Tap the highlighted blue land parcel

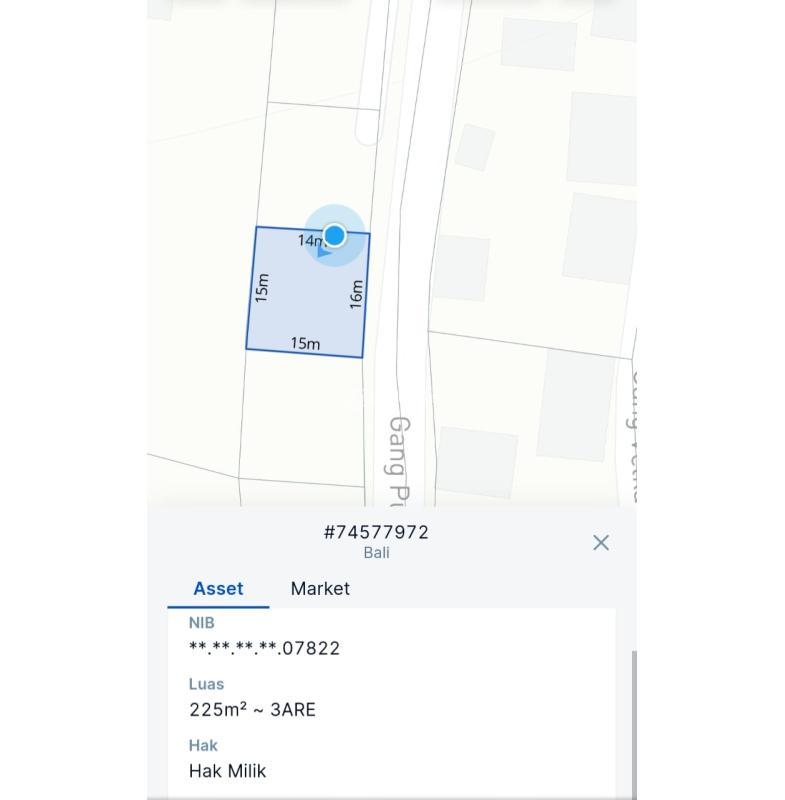point(300,300)
